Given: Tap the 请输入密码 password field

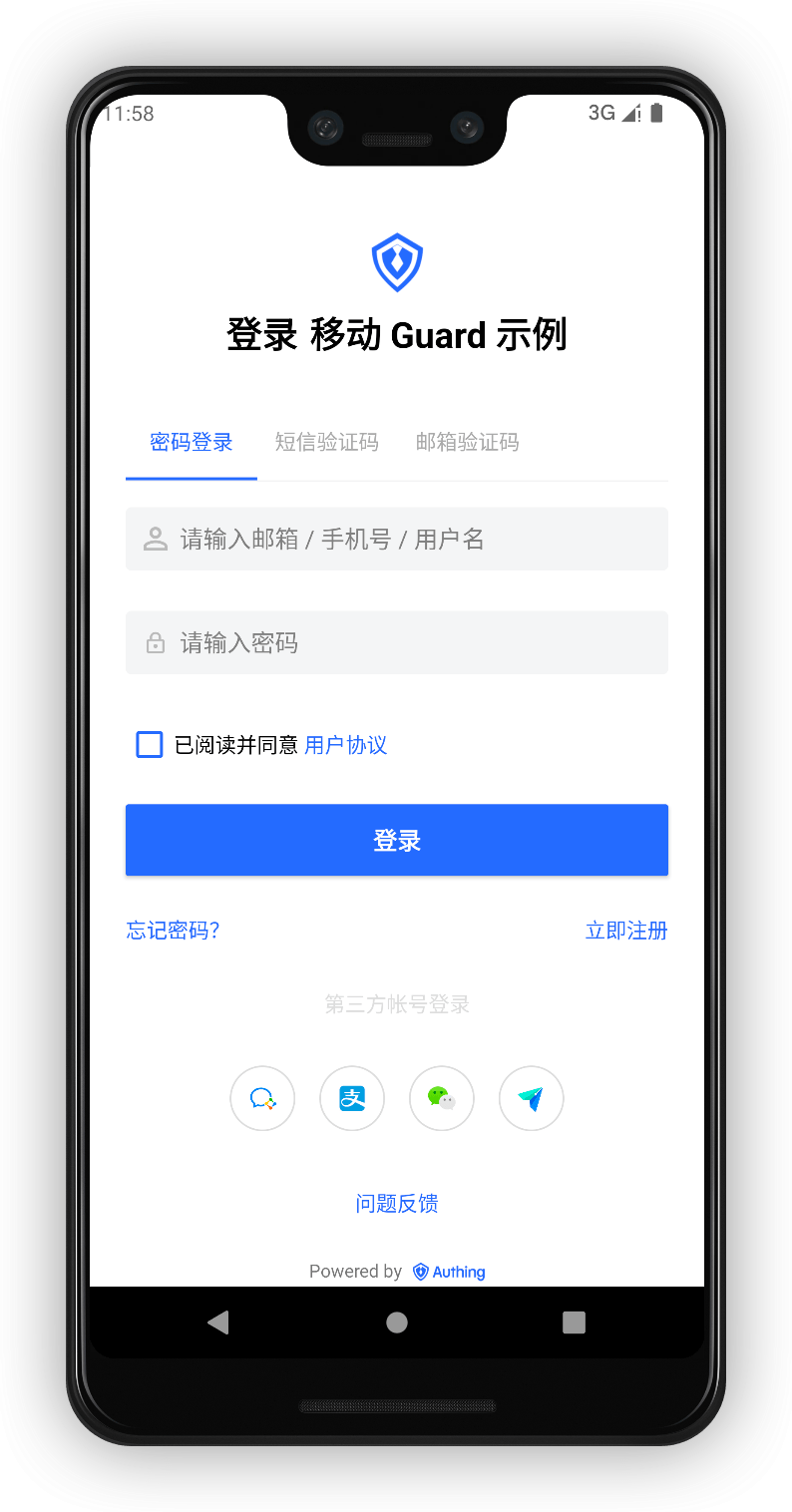Looking at the screenshot, I should pos(397,642).
